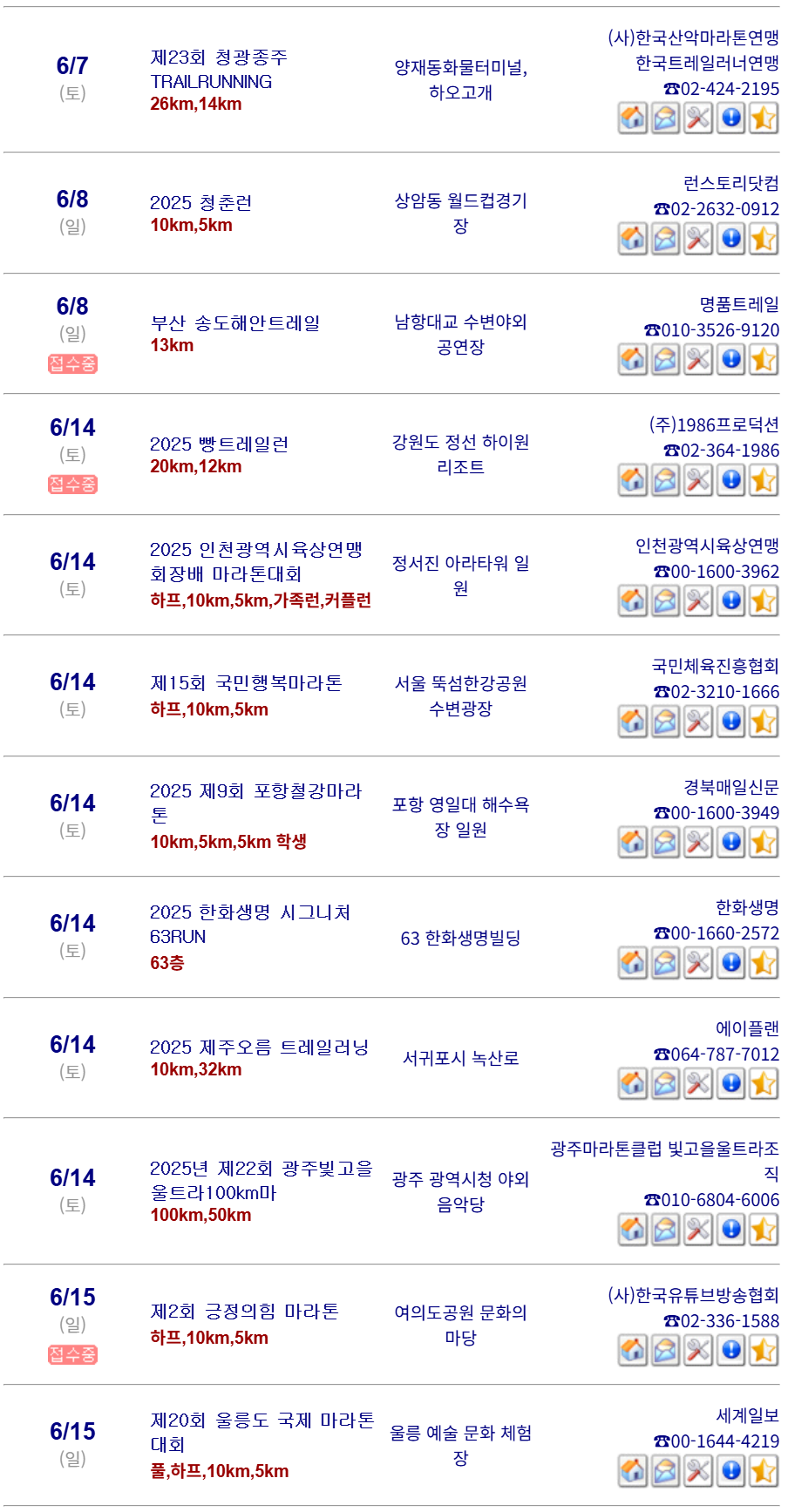Select the tools icon for 부산 송도해안트레일
Viewport: 788px width, 1512px height.
tap(697, 358)
